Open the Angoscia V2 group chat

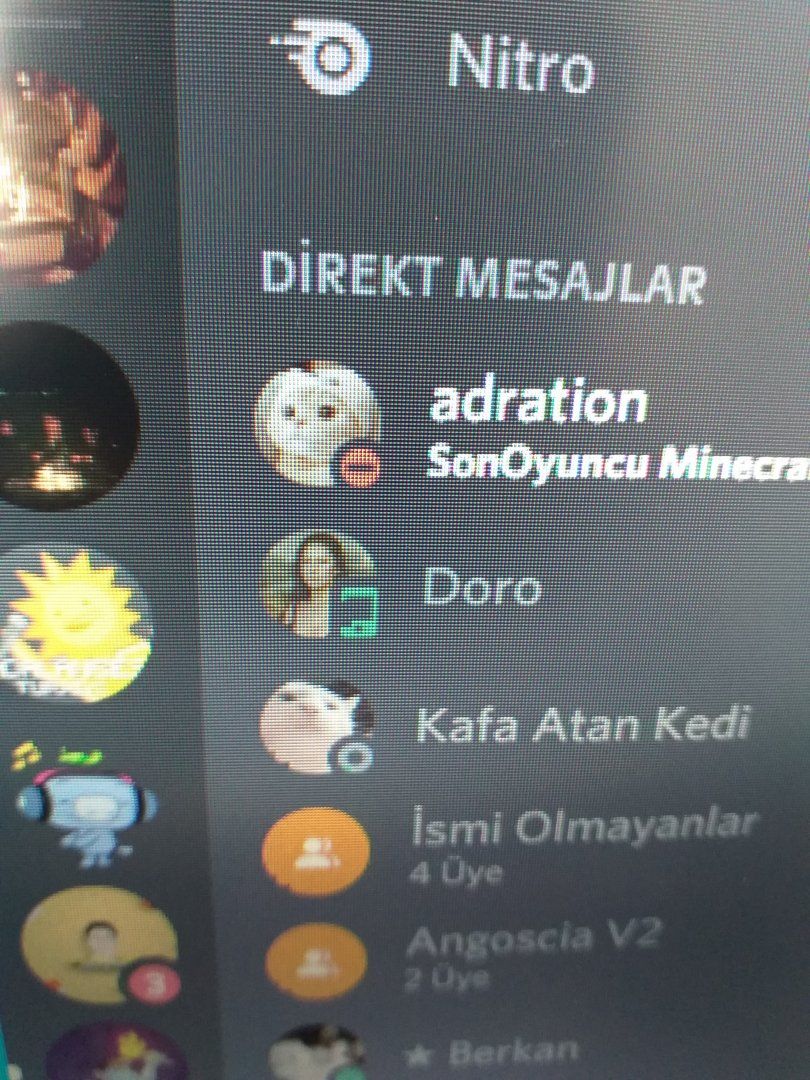click(x=533, y=953)
